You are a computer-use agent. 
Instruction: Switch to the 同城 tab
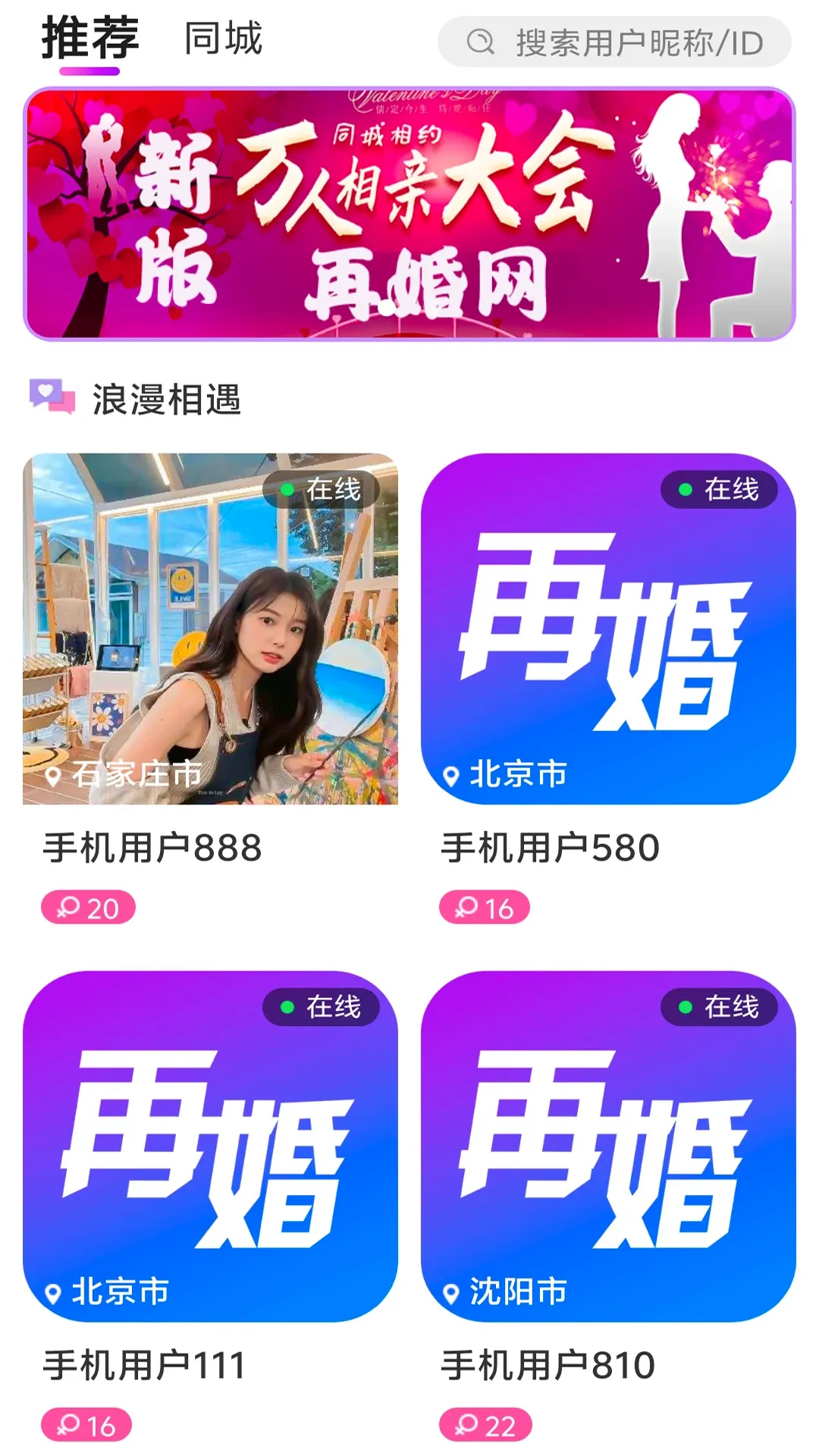tap(223, 39)
